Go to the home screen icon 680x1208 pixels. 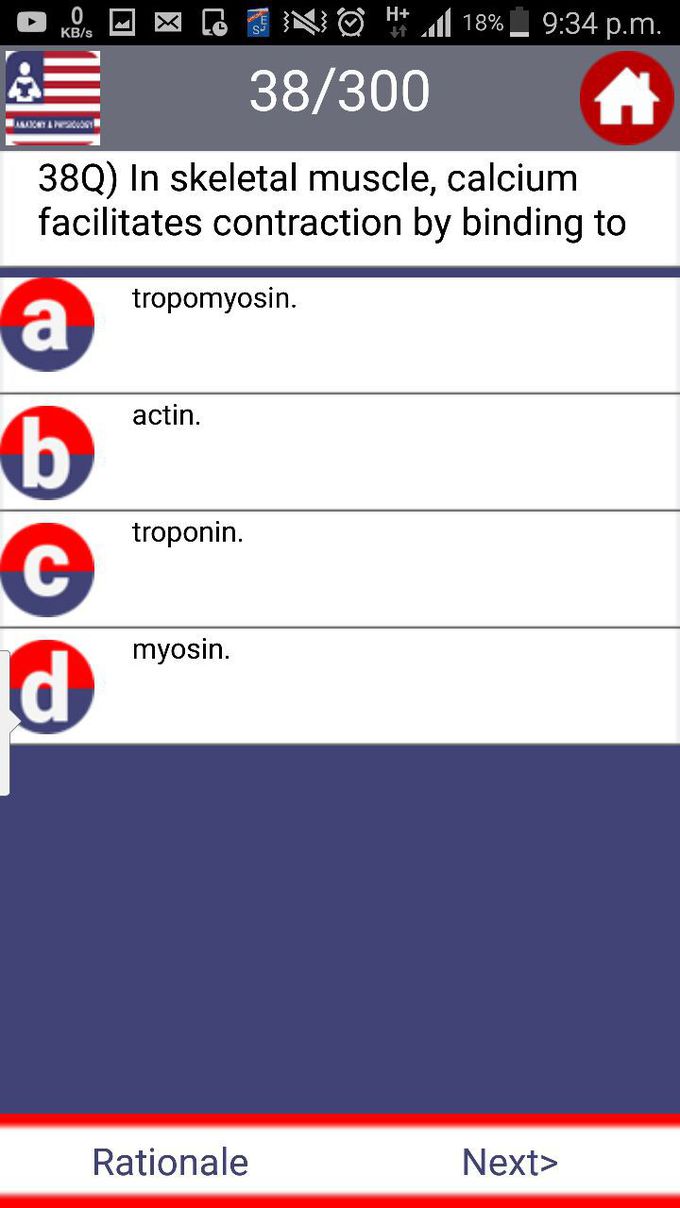[627, 98]
